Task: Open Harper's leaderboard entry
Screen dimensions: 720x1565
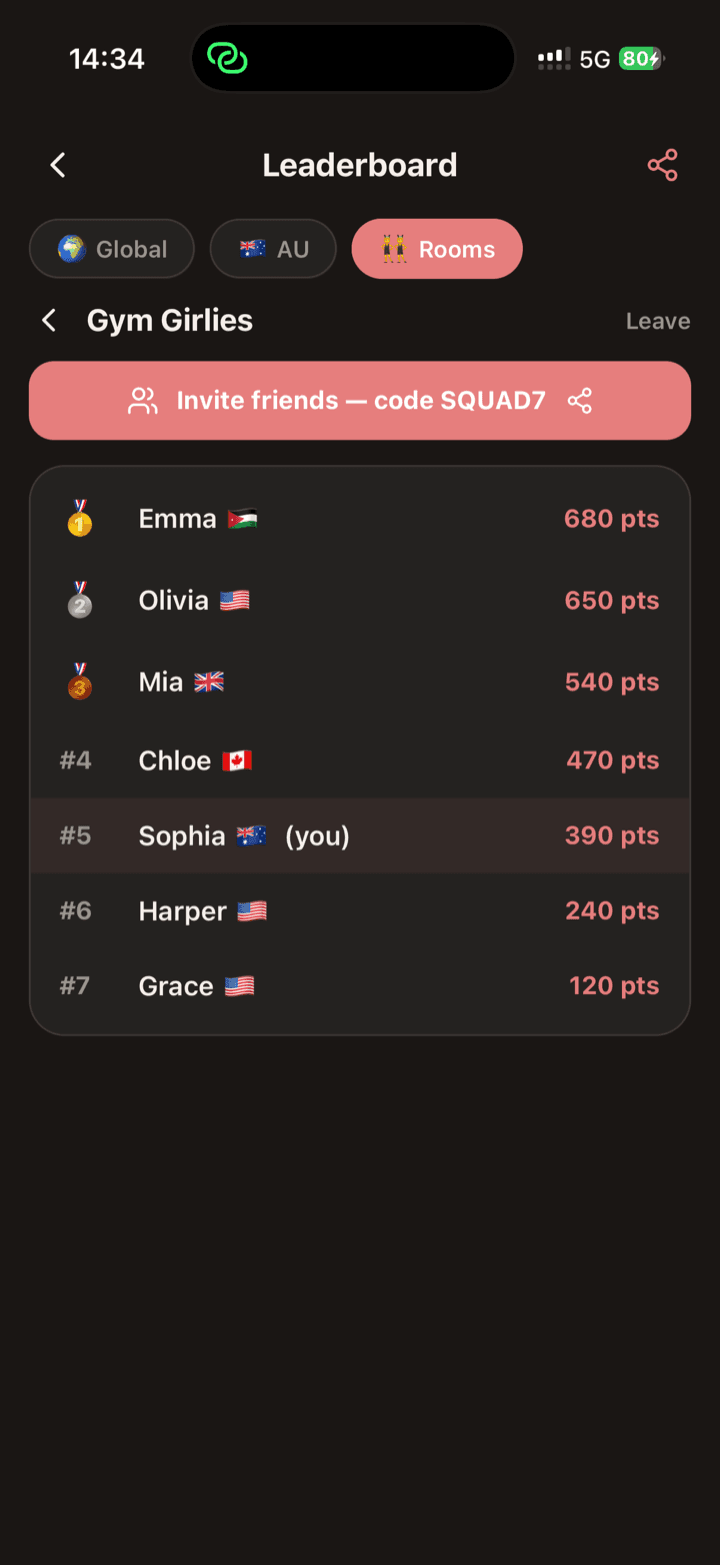Action: point(360,911)
